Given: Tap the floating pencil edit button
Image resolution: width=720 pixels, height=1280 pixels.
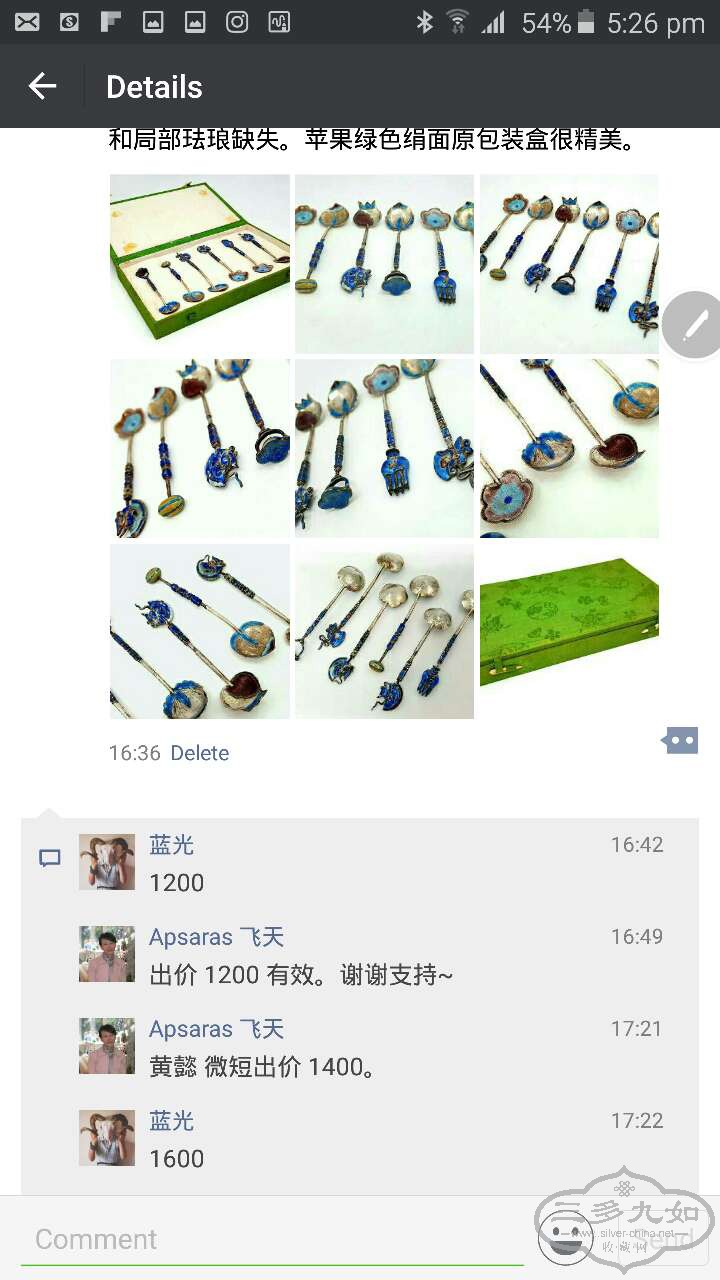Looking at the screenshot, I should pos(694,325).
